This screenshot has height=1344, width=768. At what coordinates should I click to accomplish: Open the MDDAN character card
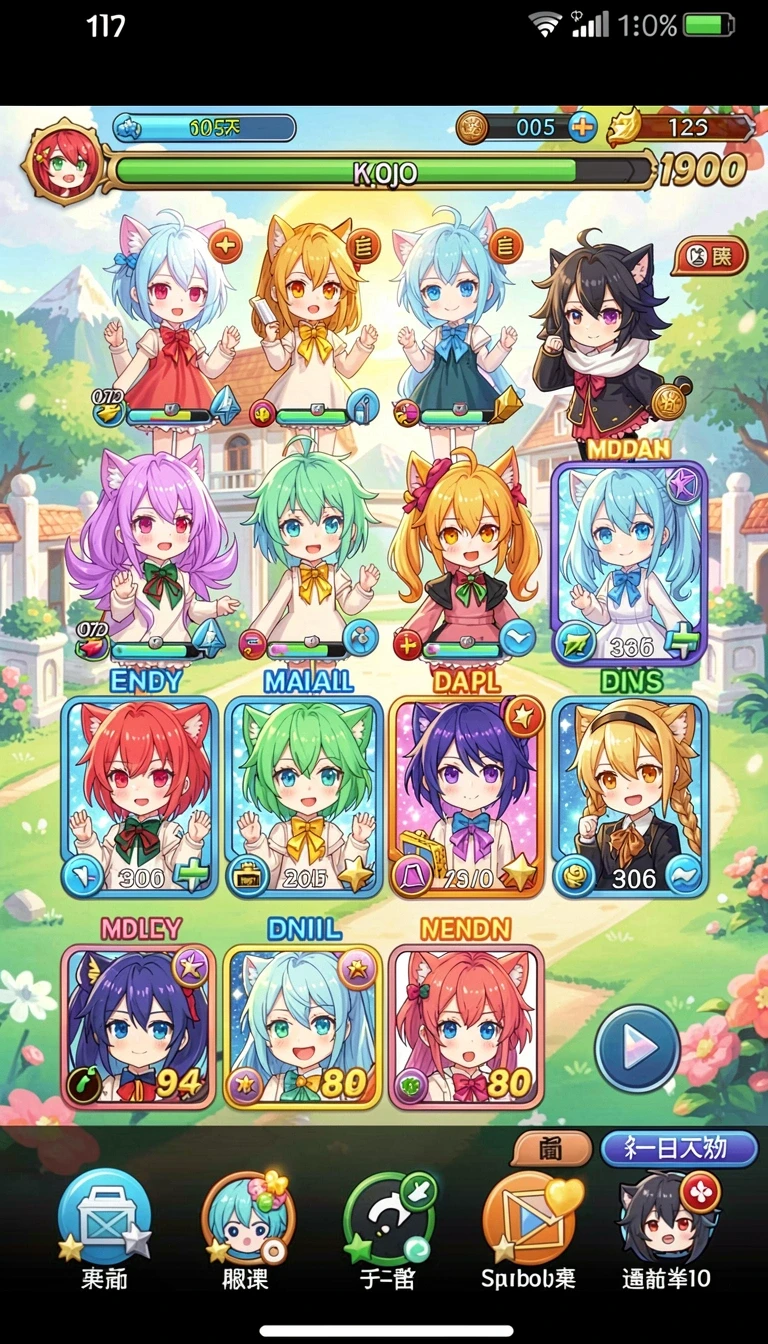tap(629, 564)
